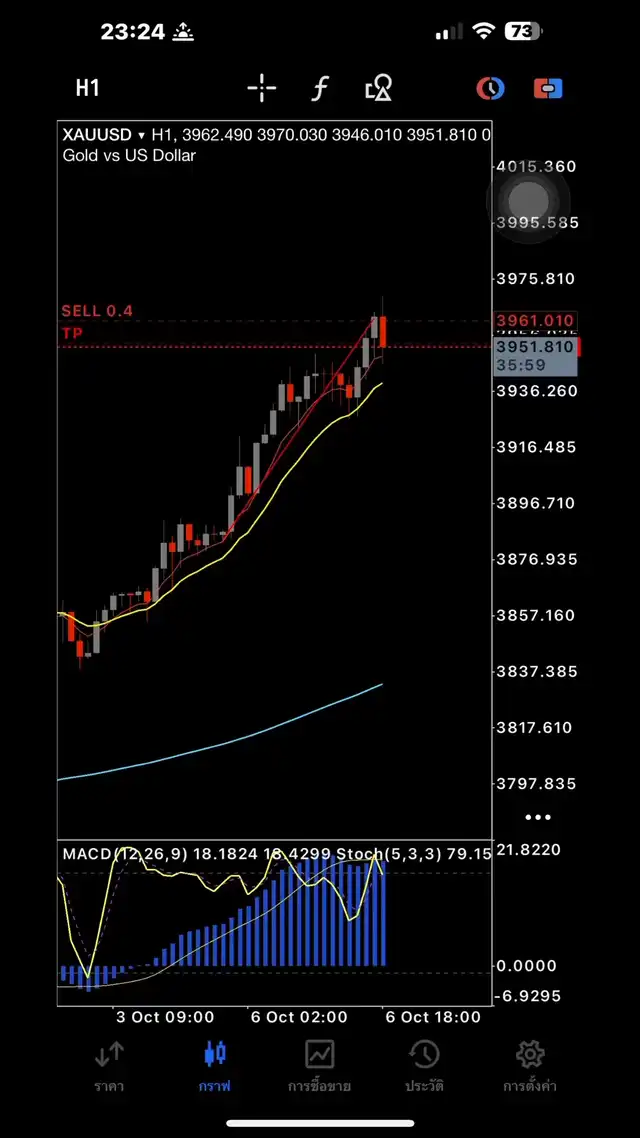This screenshot has width=640, height=1138.
Task: Open the การตั้งค่า settings tab
Action: coord(529,1064)
